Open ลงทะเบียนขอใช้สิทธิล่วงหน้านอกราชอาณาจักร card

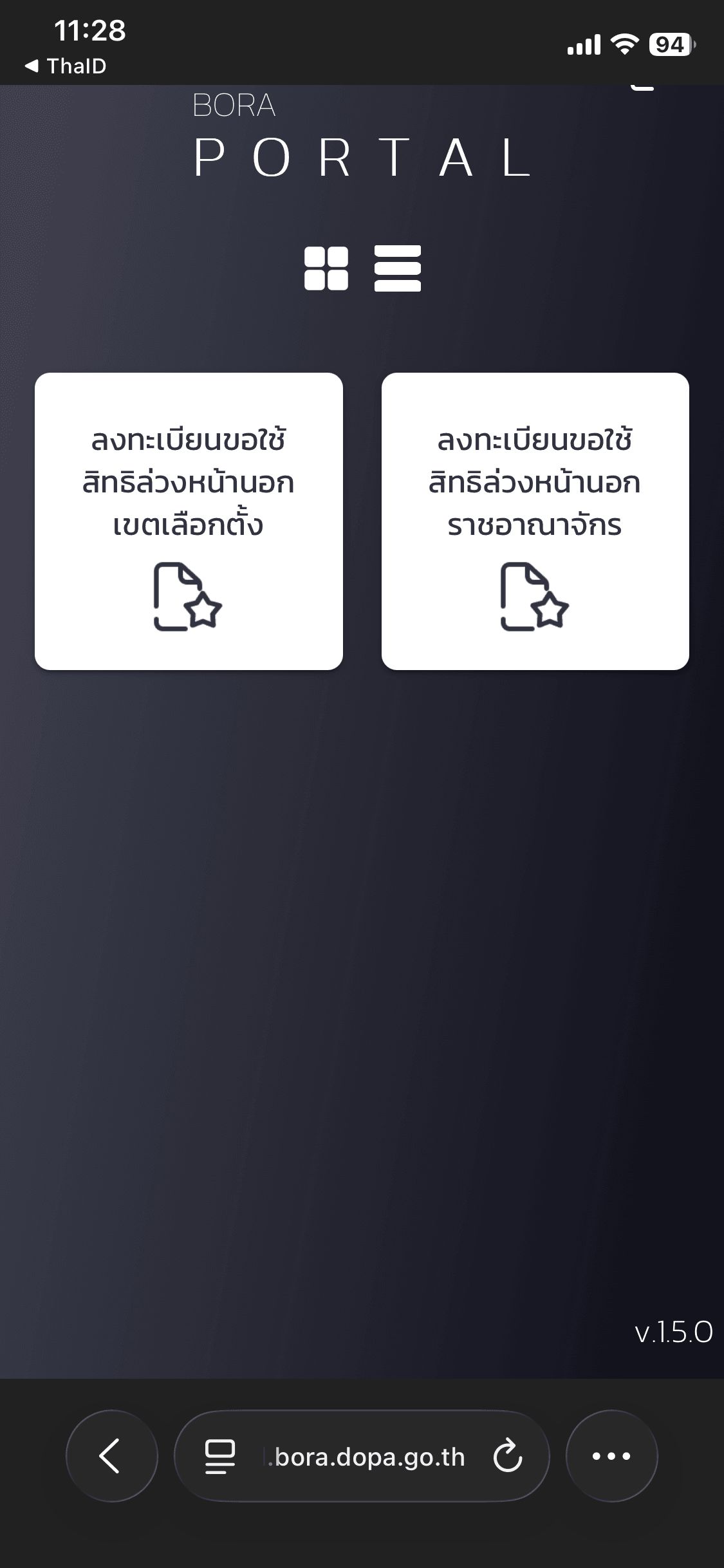[535, 521]
